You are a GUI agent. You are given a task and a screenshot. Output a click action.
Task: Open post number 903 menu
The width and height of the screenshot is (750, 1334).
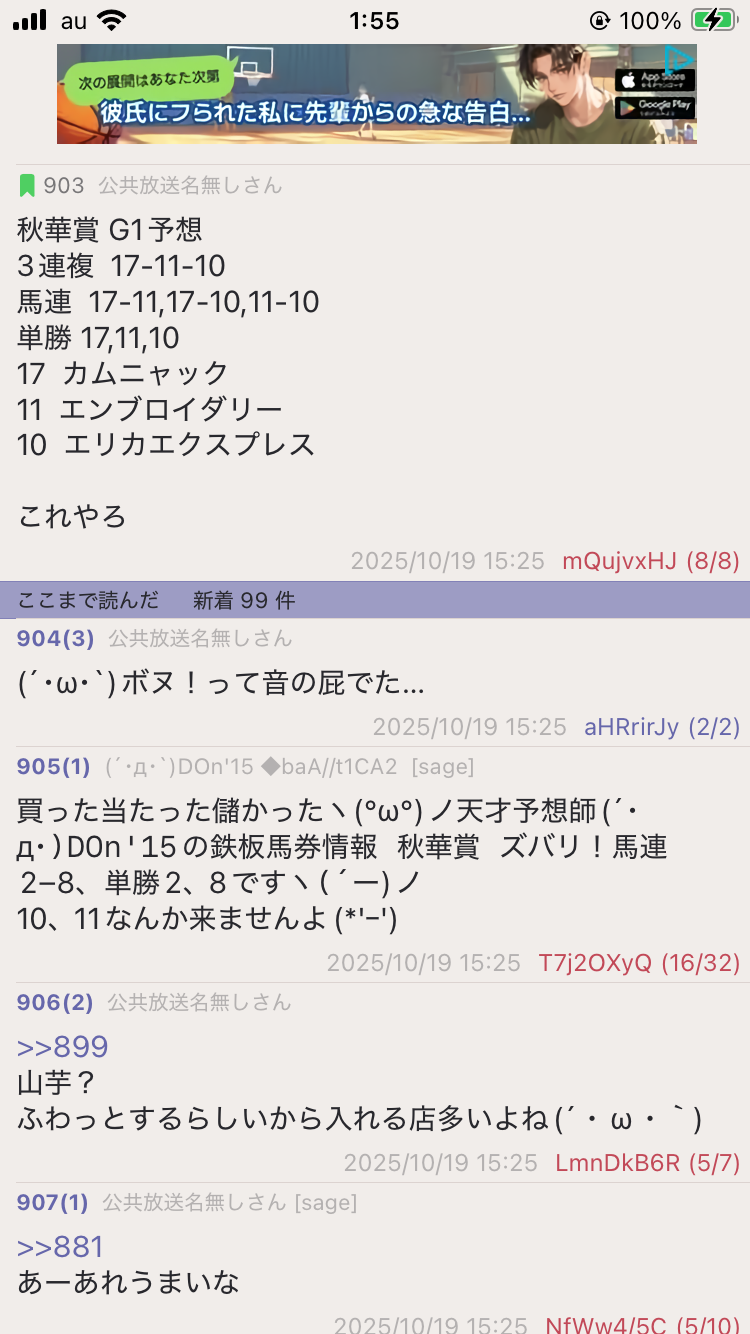point(63,185)
